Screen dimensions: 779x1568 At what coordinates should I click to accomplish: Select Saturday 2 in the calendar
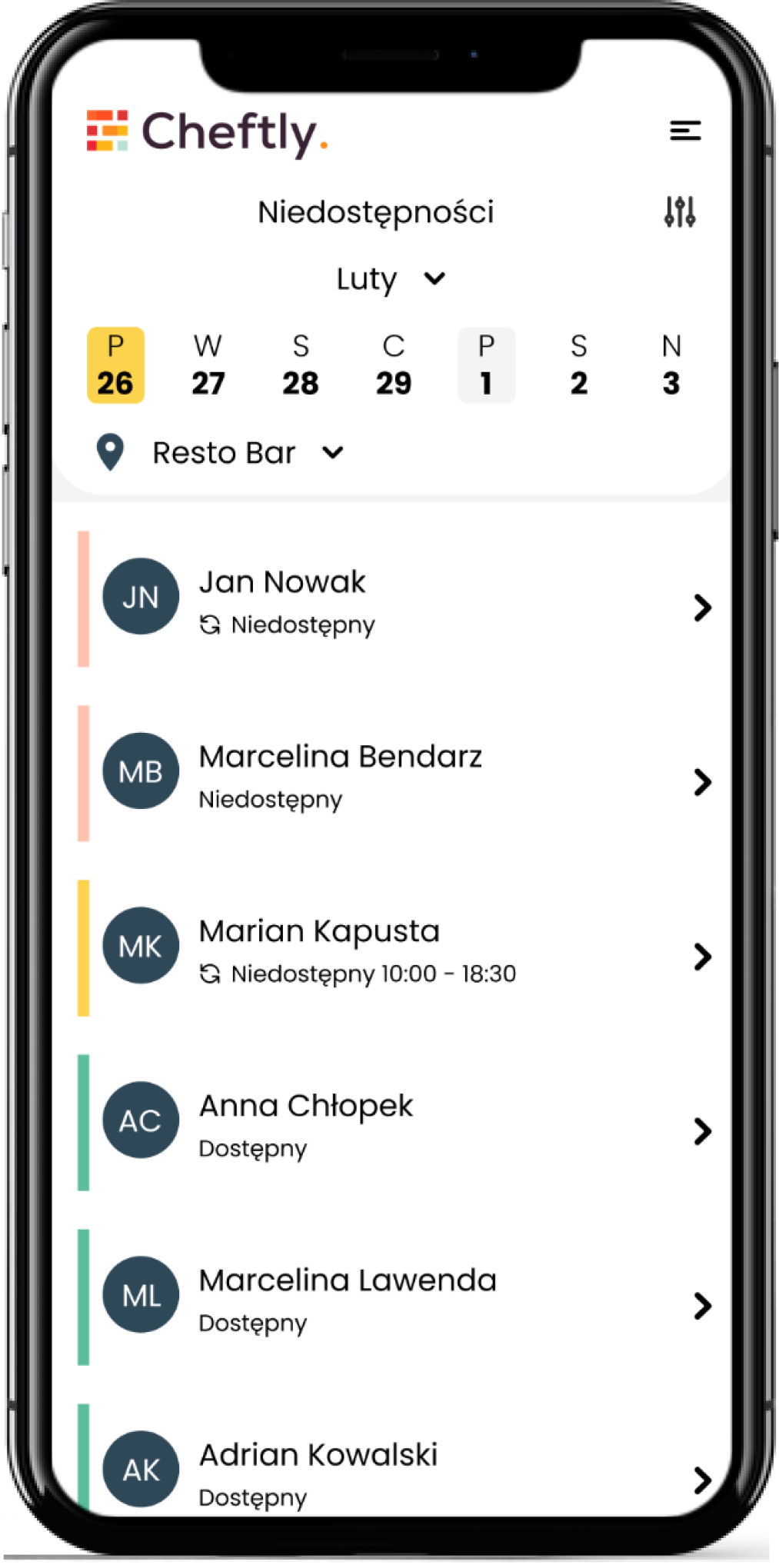coord(579,365)
